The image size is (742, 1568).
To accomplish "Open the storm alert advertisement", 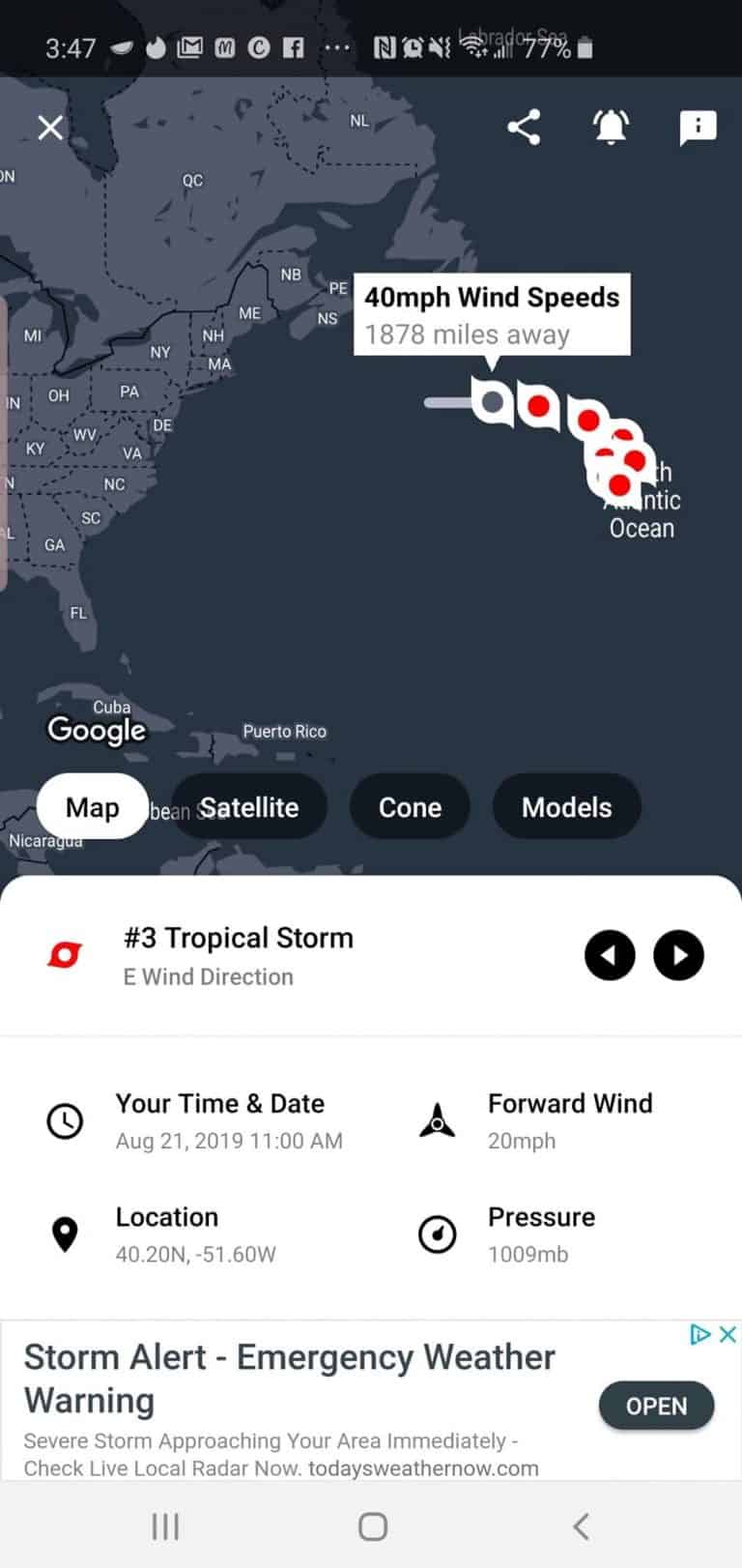I will tap(656, 1406).
